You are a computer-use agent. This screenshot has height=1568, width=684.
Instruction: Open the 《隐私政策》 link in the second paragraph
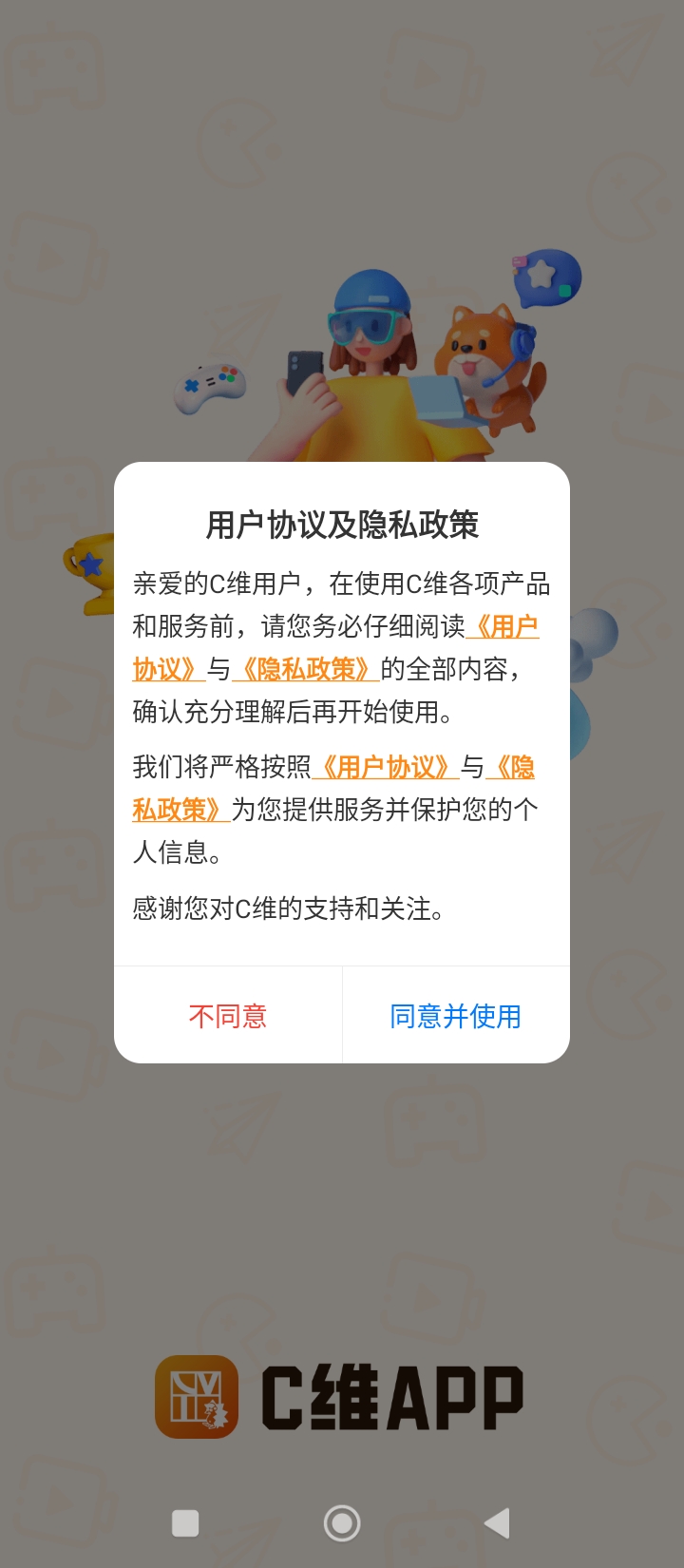click(x=177, y=810)
